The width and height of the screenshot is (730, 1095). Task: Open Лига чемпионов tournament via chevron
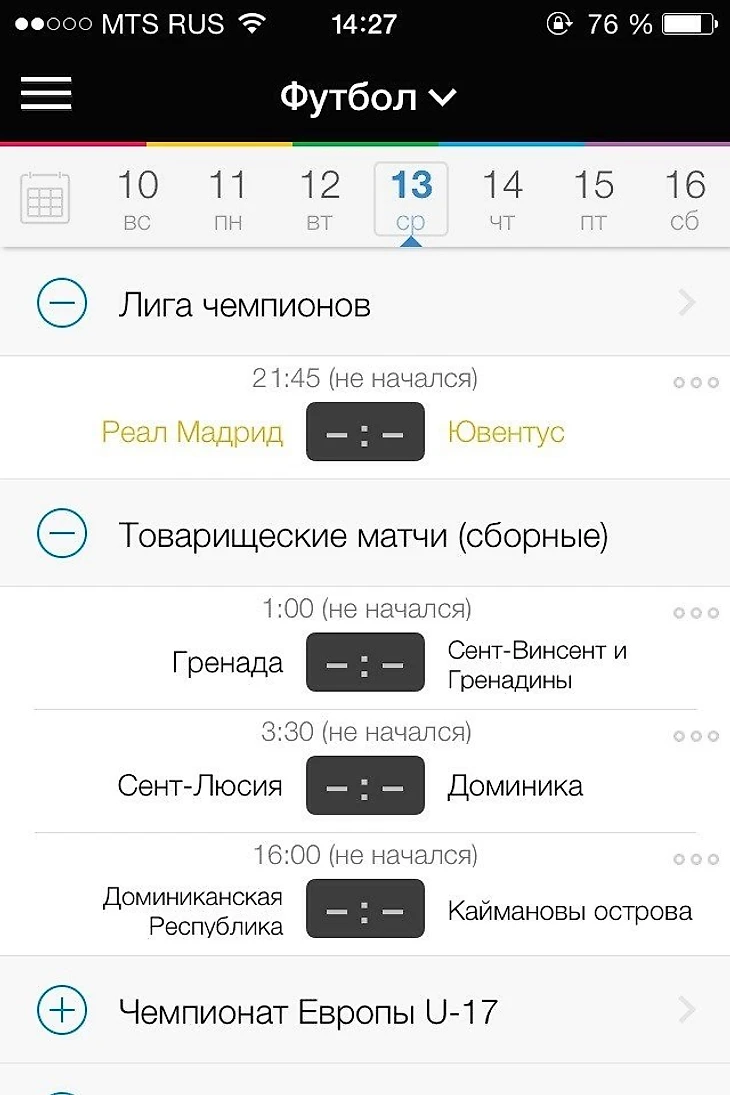(686, 303)
